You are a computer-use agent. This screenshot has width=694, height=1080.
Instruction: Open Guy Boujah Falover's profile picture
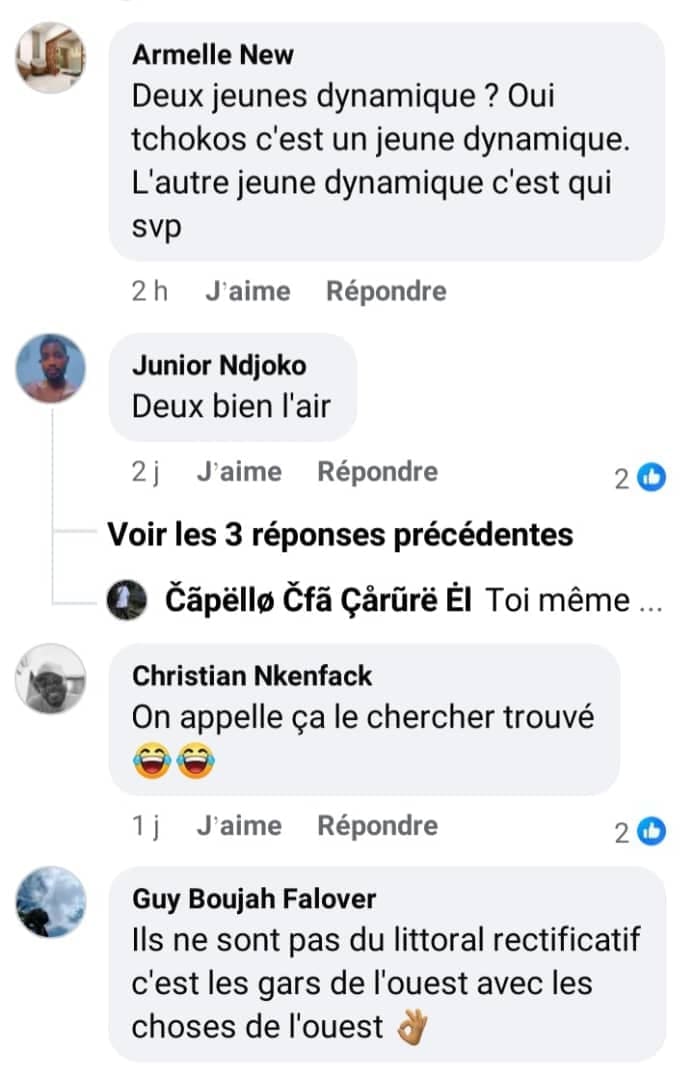(51, 902)
